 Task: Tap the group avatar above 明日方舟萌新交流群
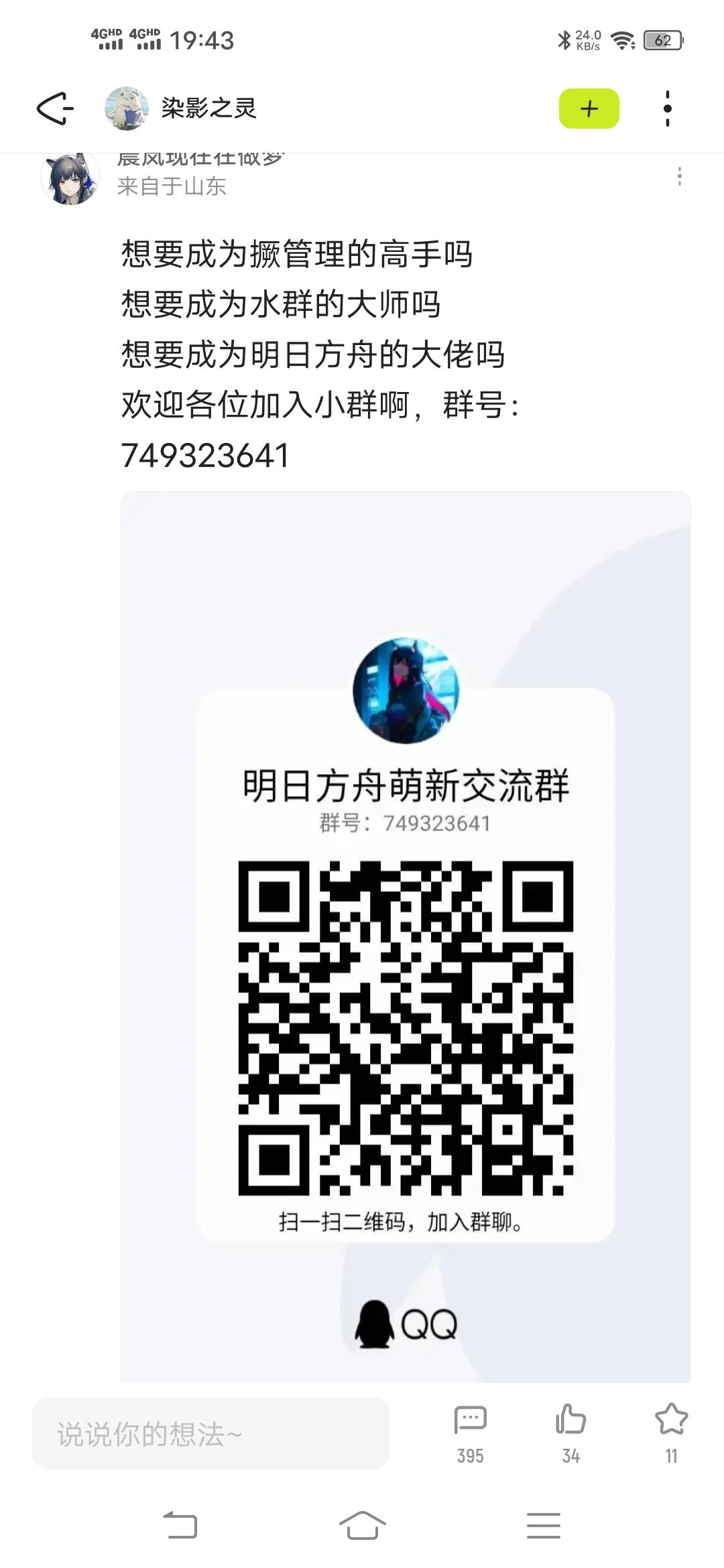point(406,692)
